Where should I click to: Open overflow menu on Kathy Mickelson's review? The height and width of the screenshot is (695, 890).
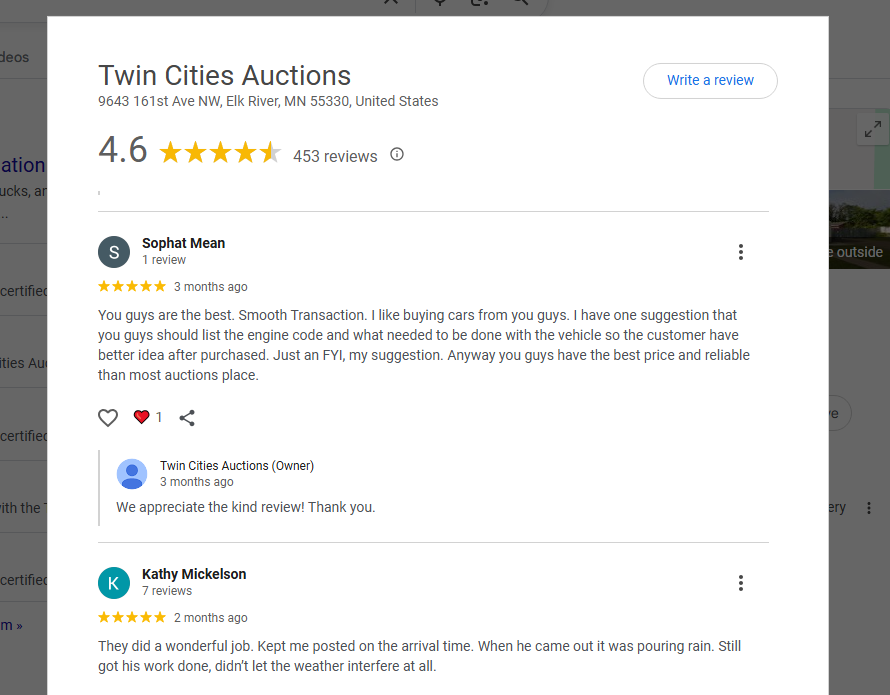740,583
